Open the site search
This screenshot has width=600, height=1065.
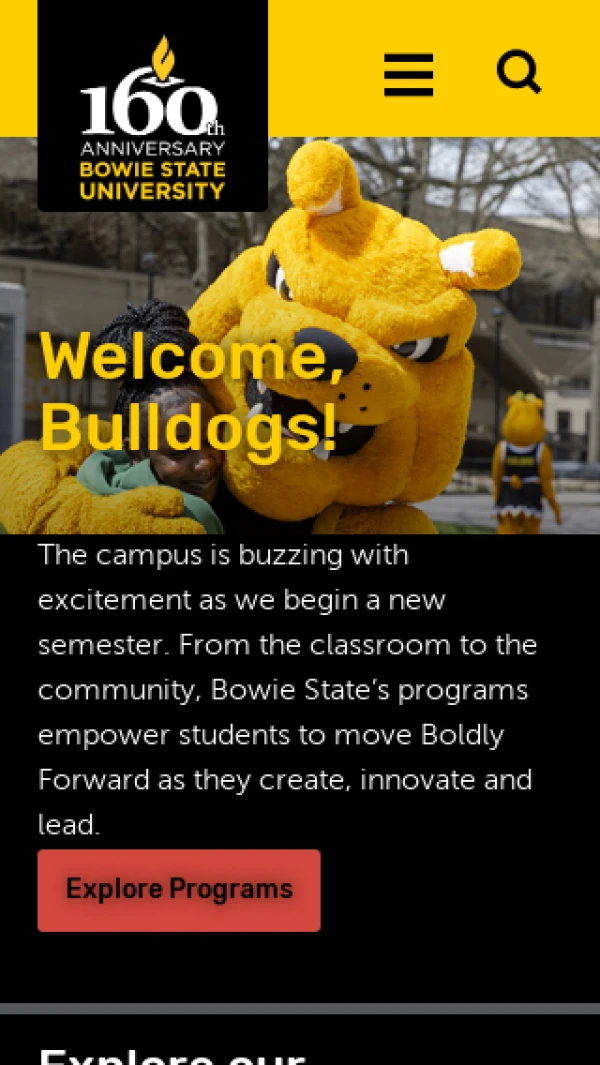click(x=518, y=72)
